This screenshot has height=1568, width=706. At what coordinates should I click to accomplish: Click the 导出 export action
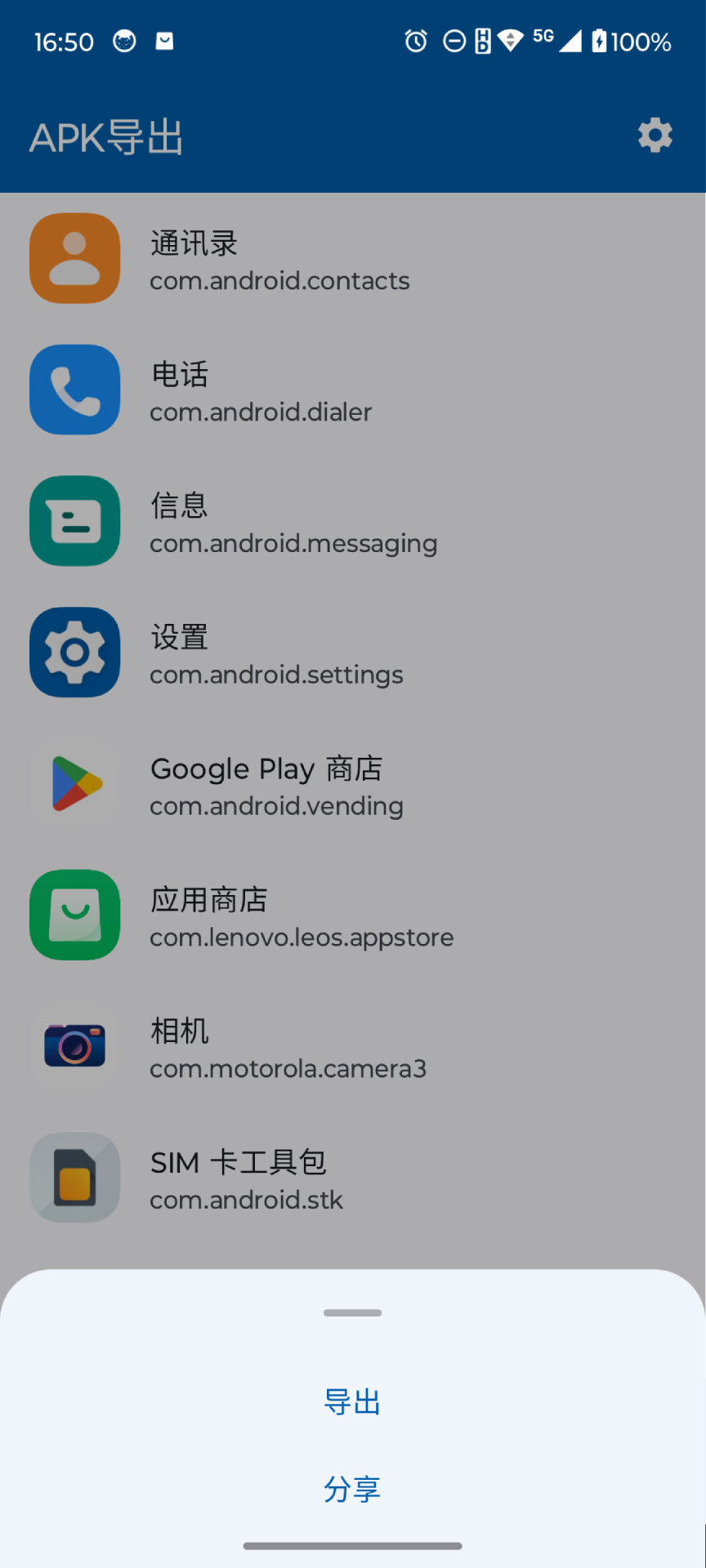(352, 1402)
